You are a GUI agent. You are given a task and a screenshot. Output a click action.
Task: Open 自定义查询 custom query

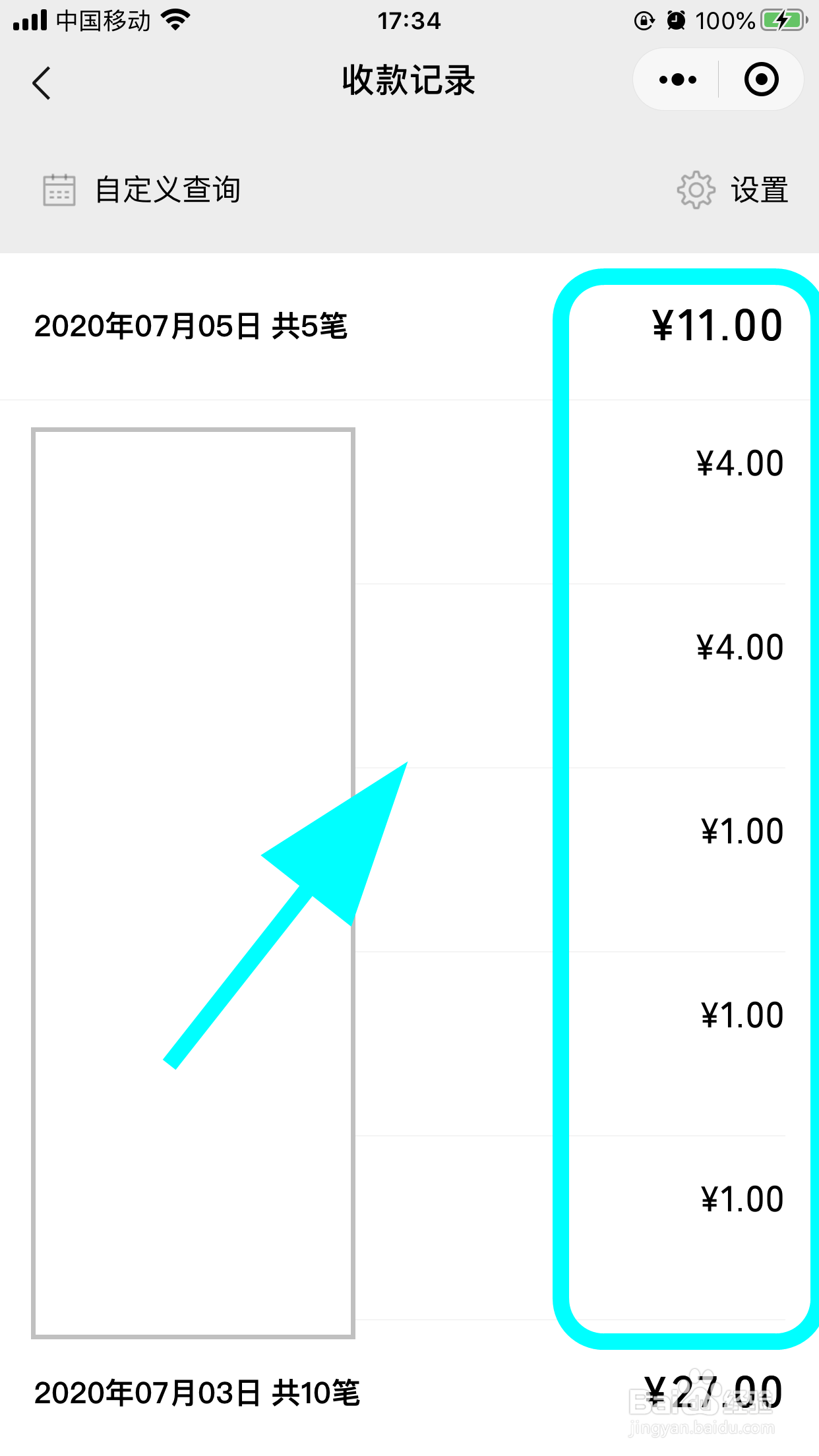pos(167,189)
